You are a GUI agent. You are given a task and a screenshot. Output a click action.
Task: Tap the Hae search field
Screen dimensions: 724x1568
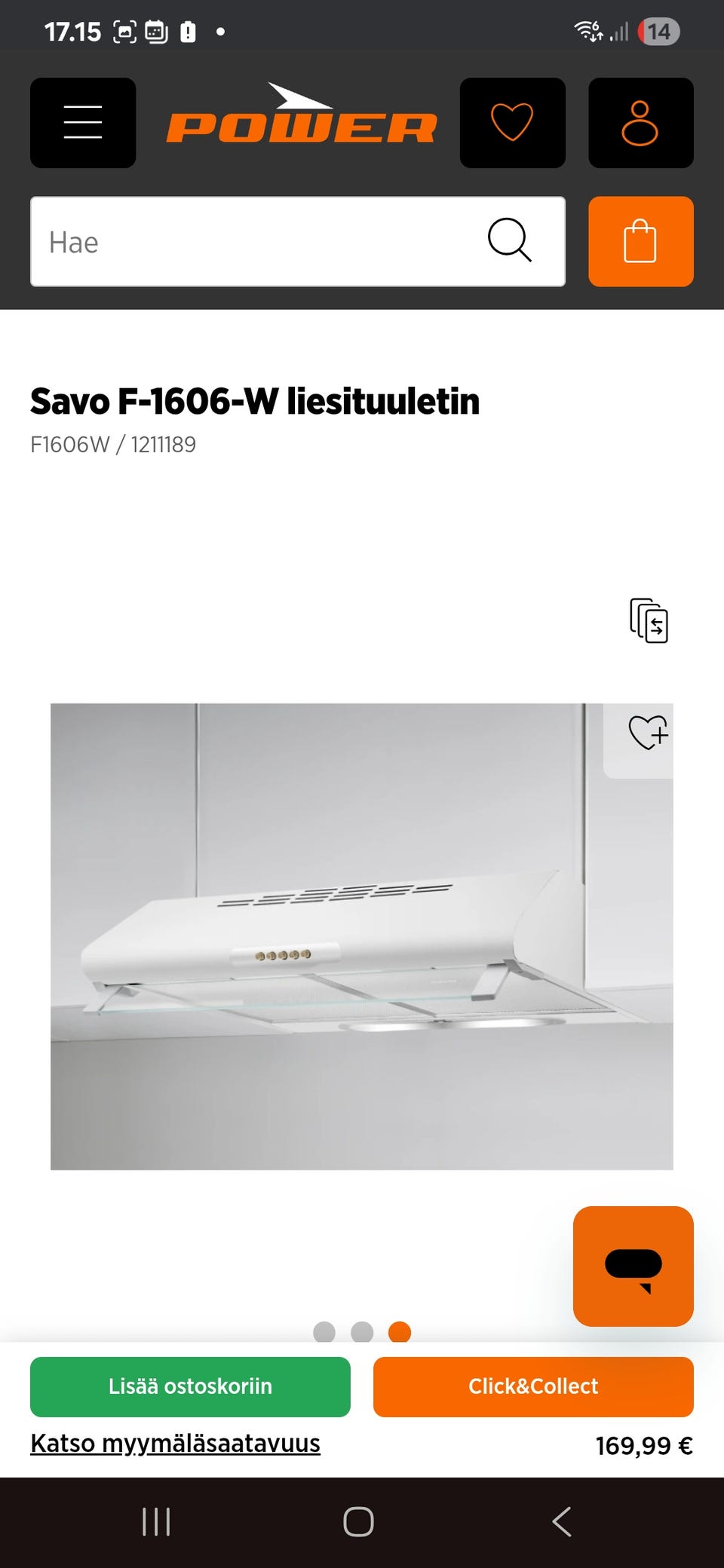tap(256, 242)
